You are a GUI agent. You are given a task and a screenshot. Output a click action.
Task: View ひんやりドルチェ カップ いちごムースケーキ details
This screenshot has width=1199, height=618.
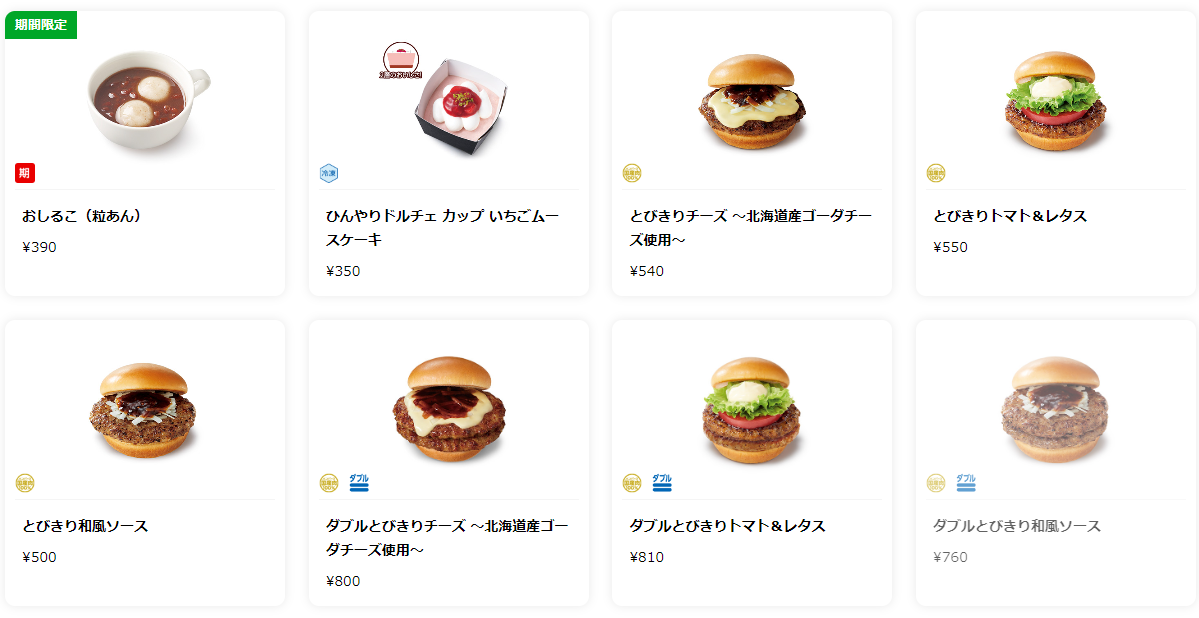point(448,153)
